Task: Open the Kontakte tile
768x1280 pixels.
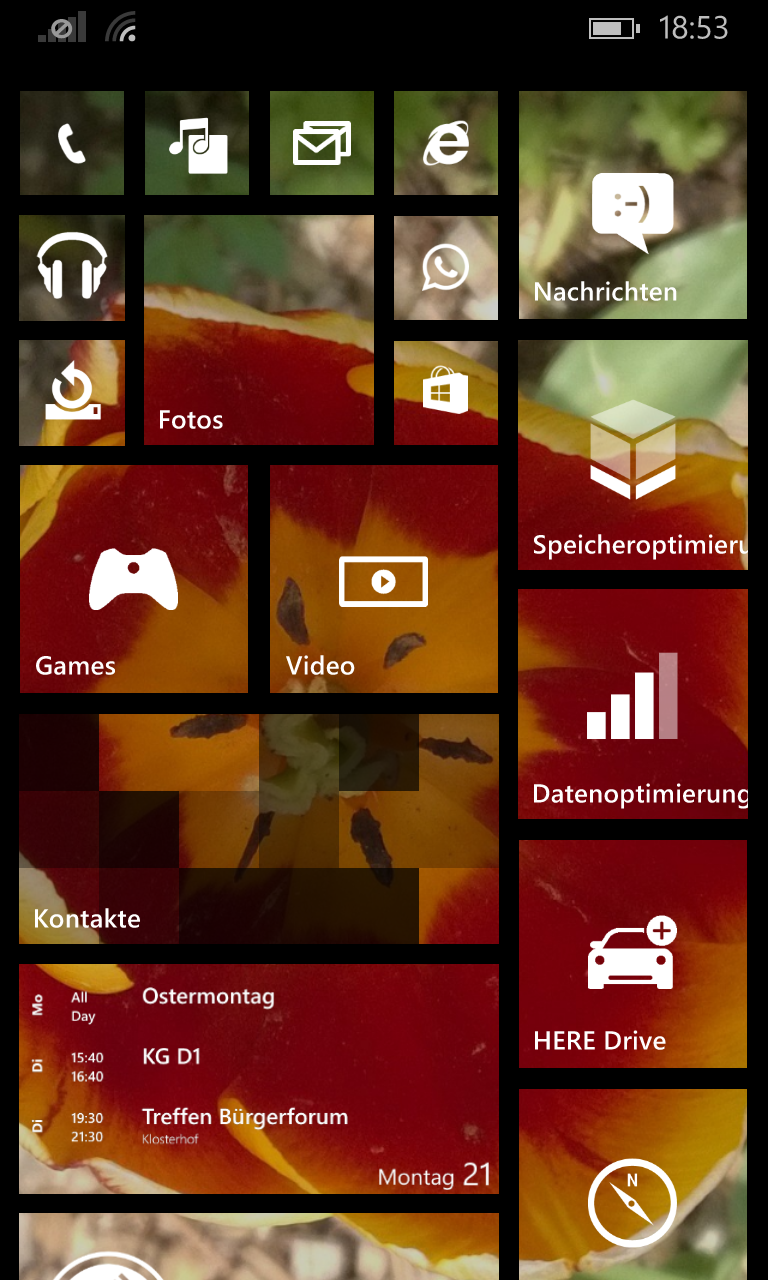Action: (259, 829)
